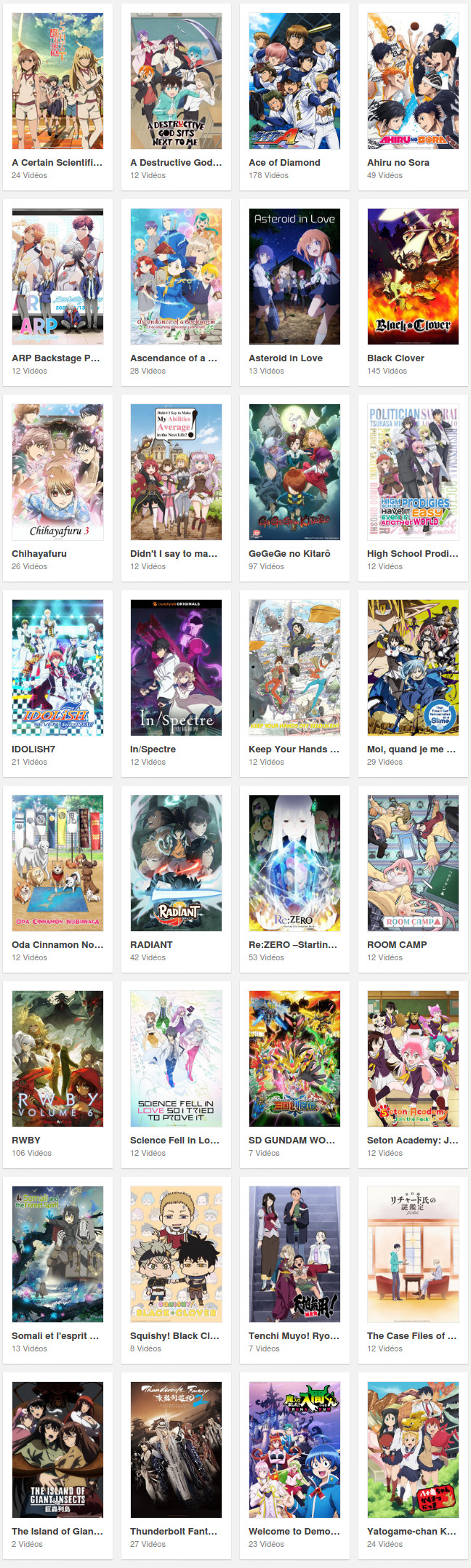Viewport: 471px width, 1568px height.
Task: Open the RWBY series card
Action: [x=57, y=1059]
